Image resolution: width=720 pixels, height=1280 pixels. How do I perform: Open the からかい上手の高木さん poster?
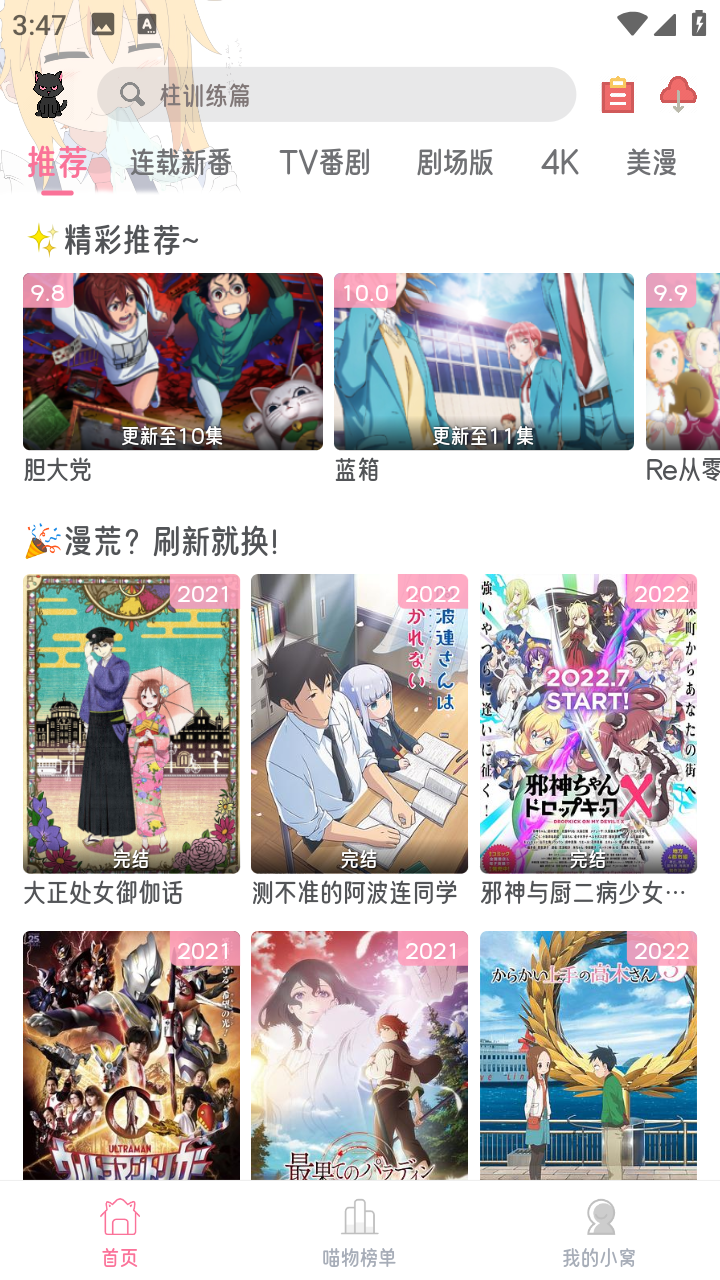[588, 1055]
